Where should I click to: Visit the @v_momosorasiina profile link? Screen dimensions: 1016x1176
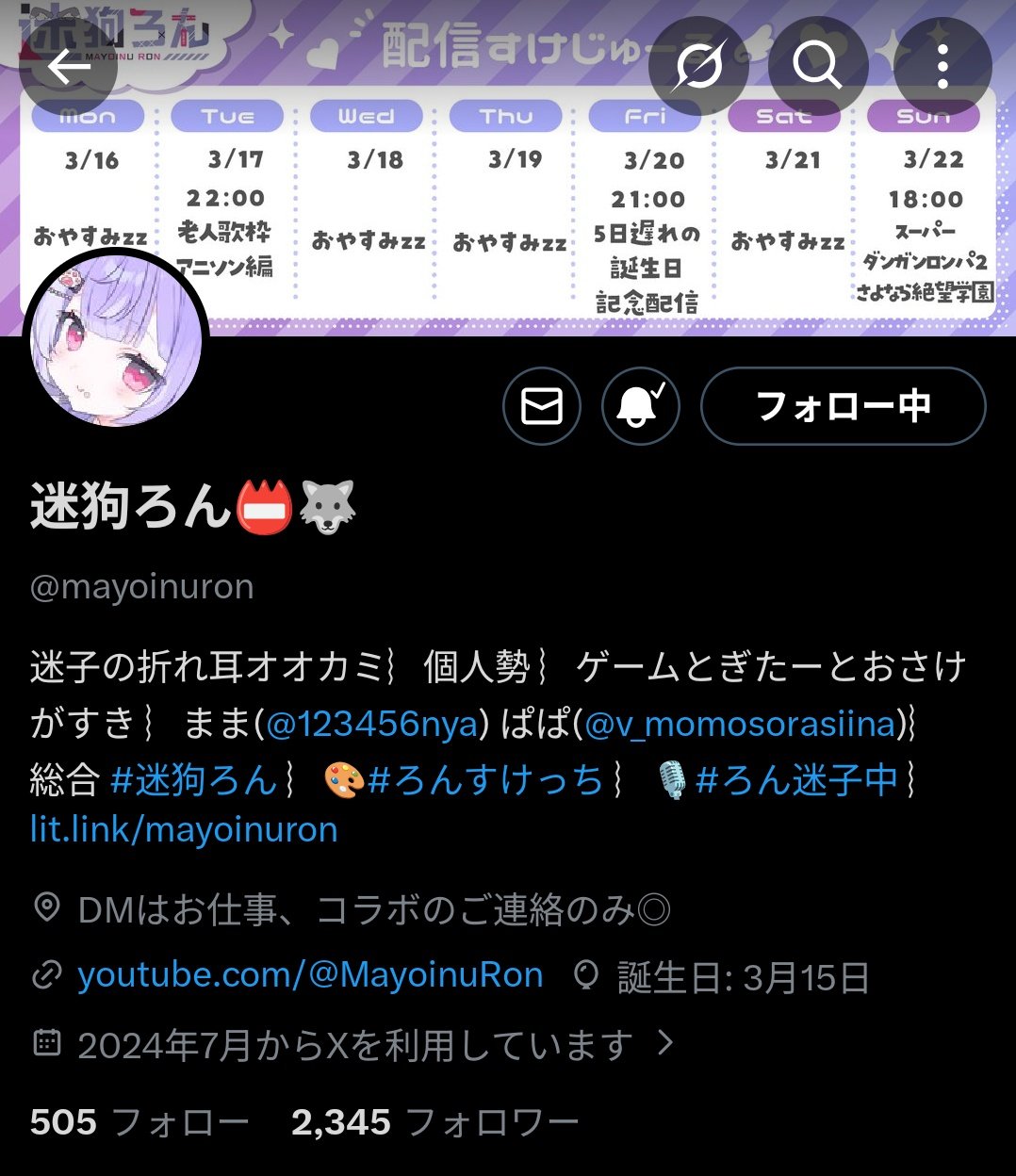pyautogui.click(x=740, y=724)
